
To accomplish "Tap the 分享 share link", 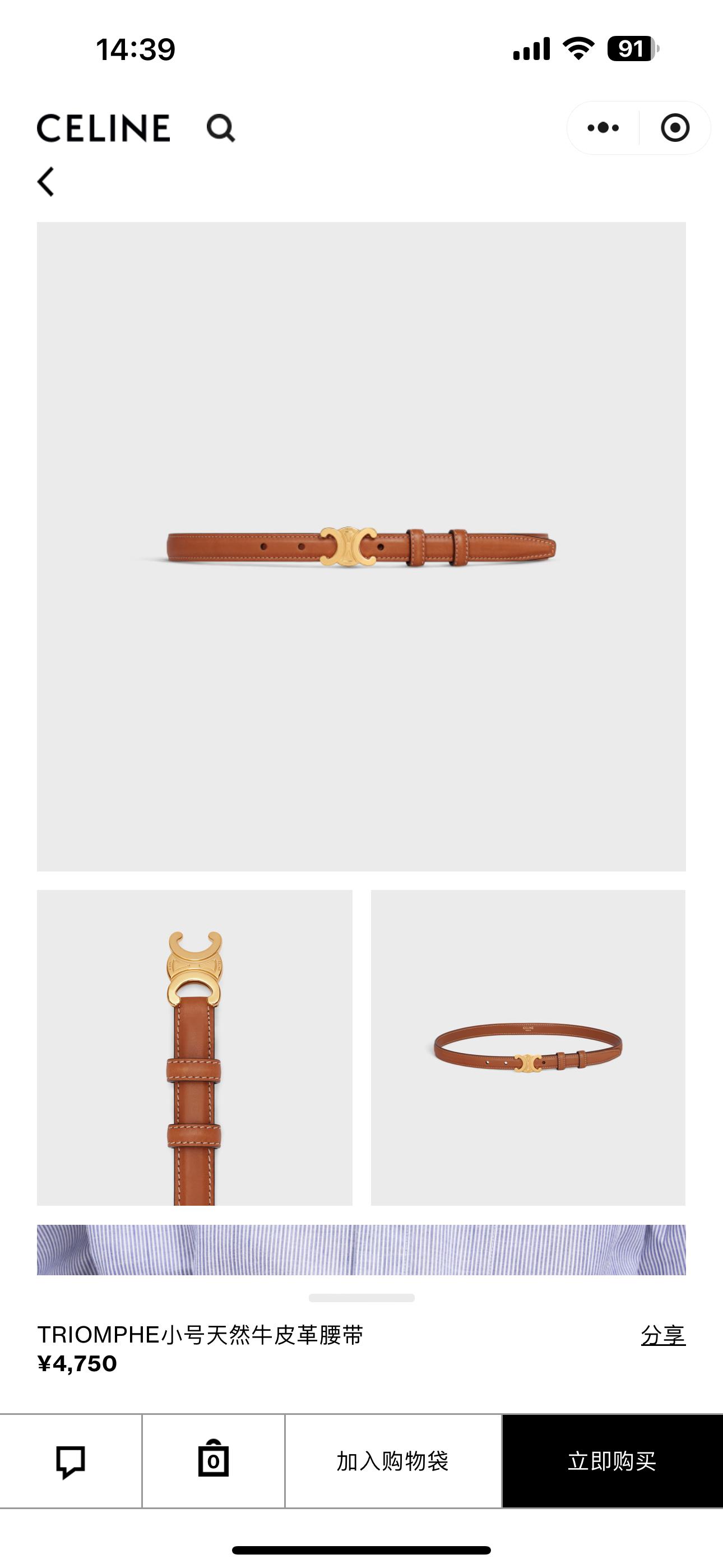I will pos(662,1335).
